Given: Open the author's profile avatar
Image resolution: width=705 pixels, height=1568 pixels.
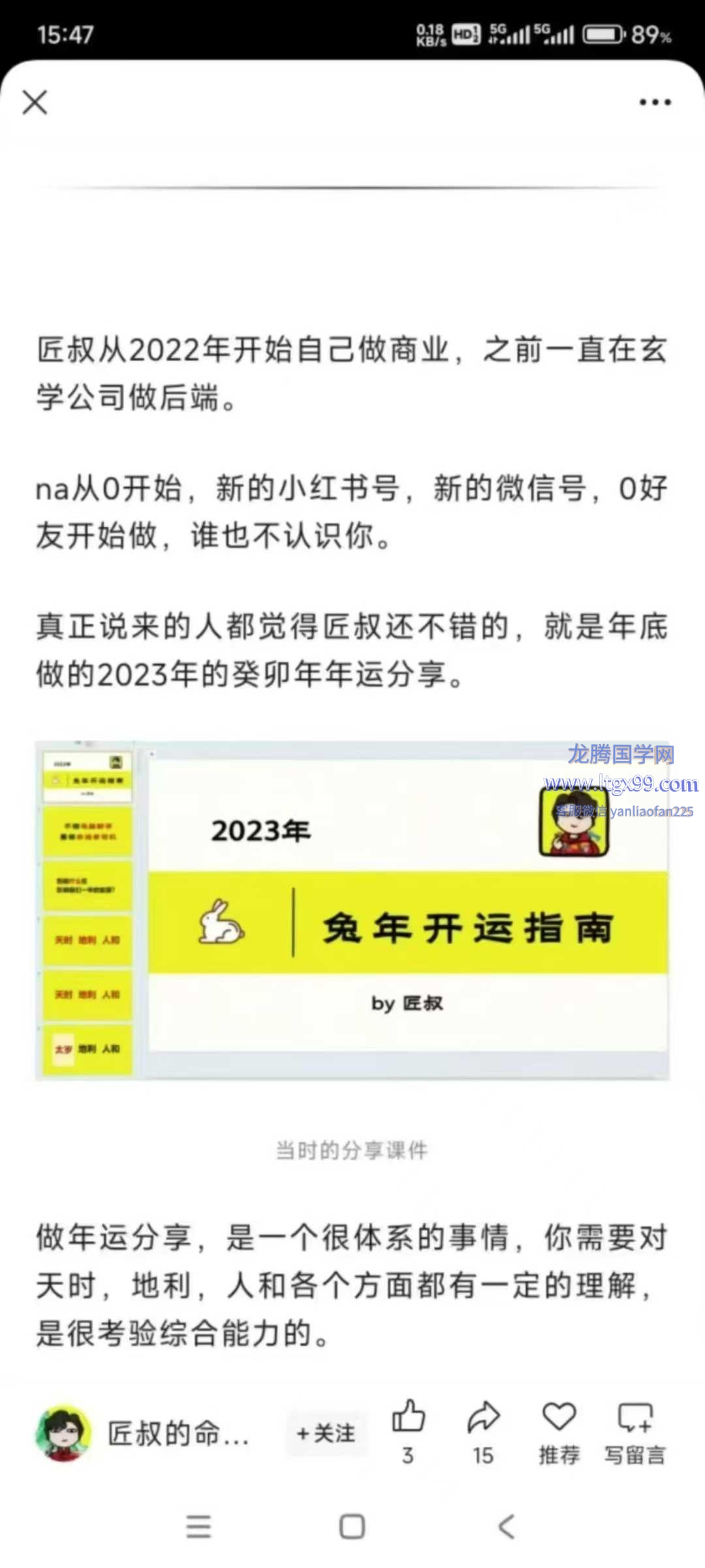Looking at the screenshot, I should [63, 1433].
